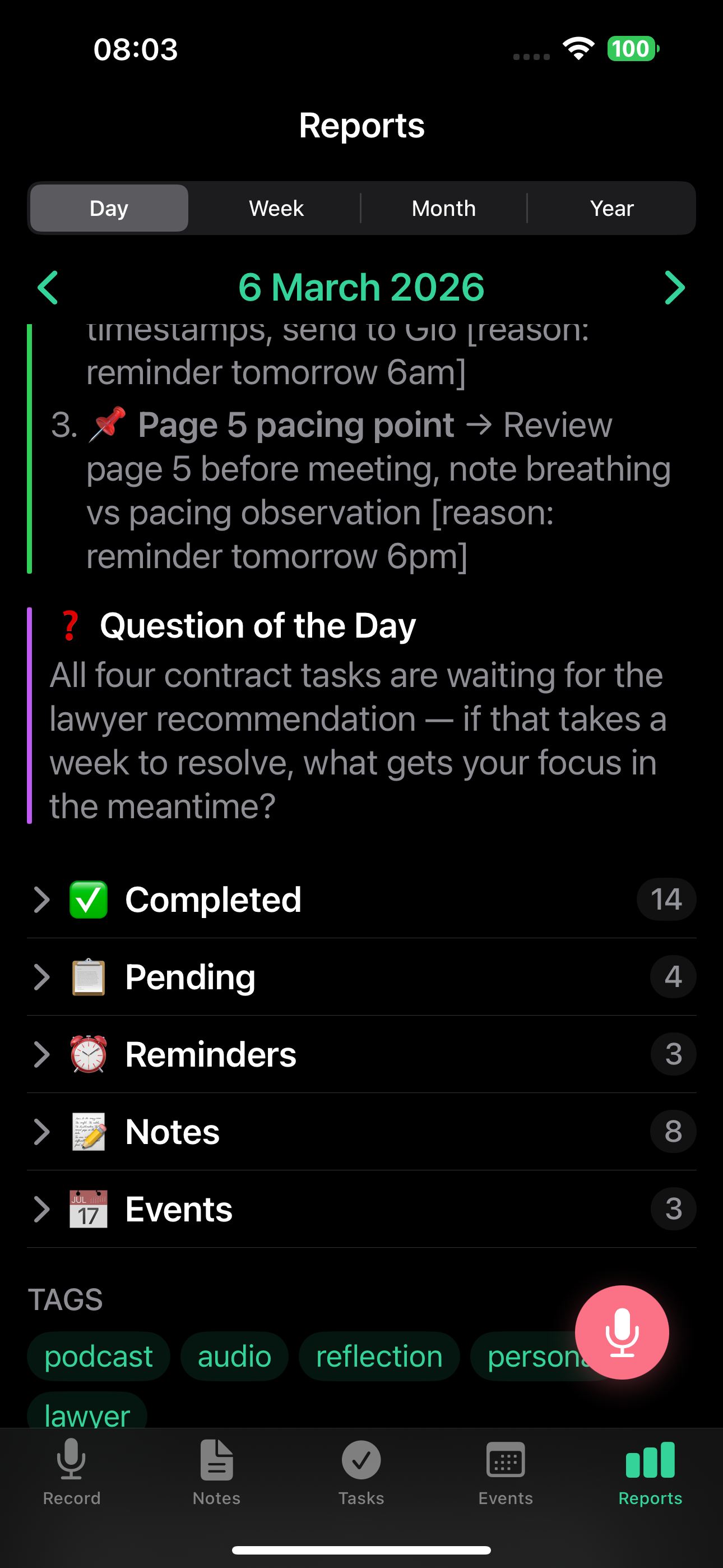Enable the Reminders section expansion
The image size is (723, 1568).
click(41, 1054)
